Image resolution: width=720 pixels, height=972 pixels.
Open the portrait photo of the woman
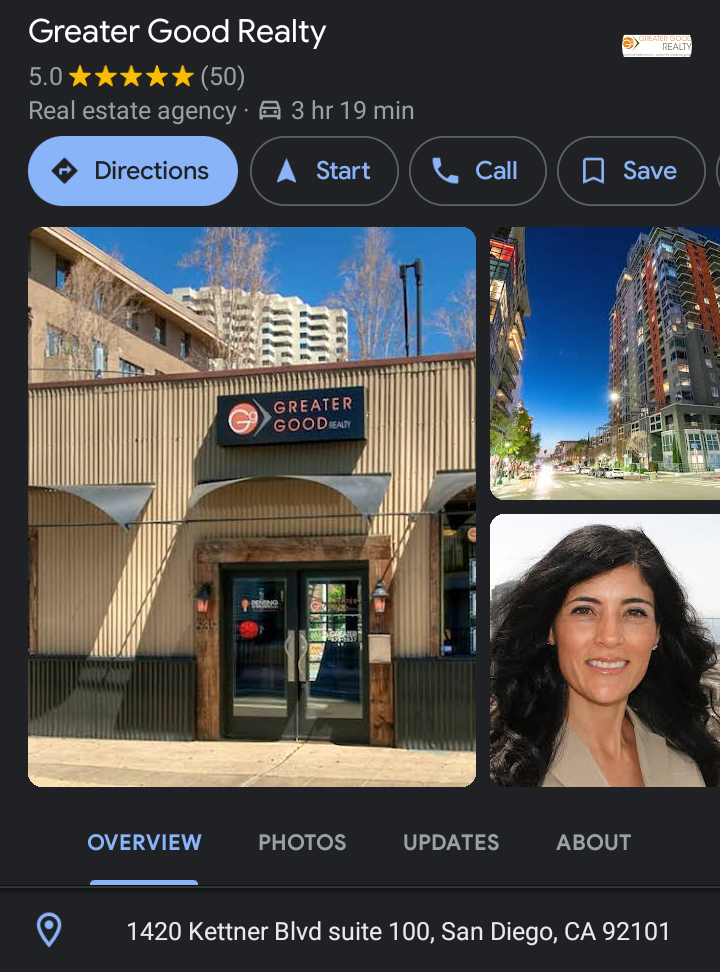605,650
